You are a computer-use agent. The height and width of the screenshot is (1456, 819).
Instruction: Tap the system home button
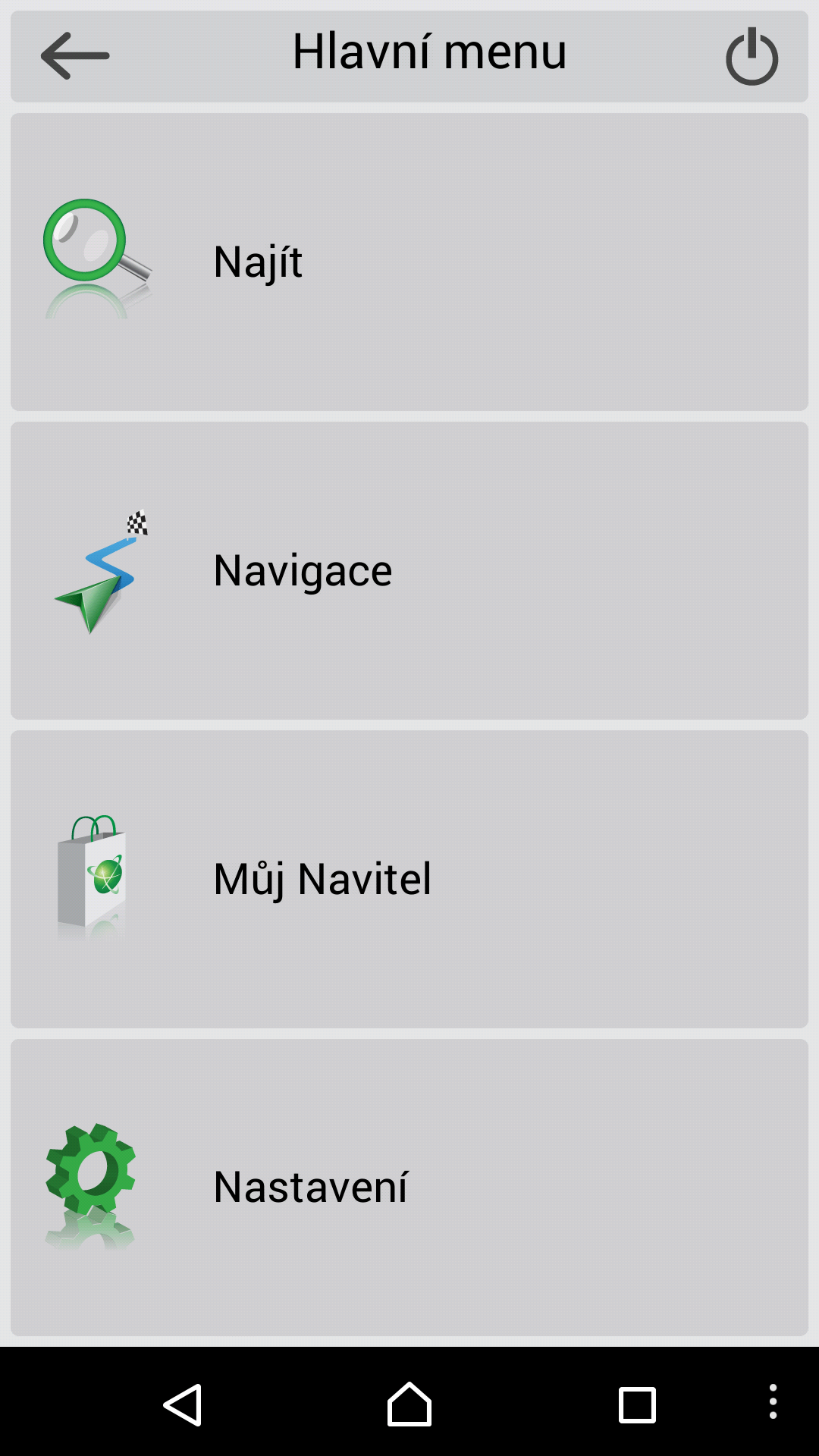tap(409, 1404)
